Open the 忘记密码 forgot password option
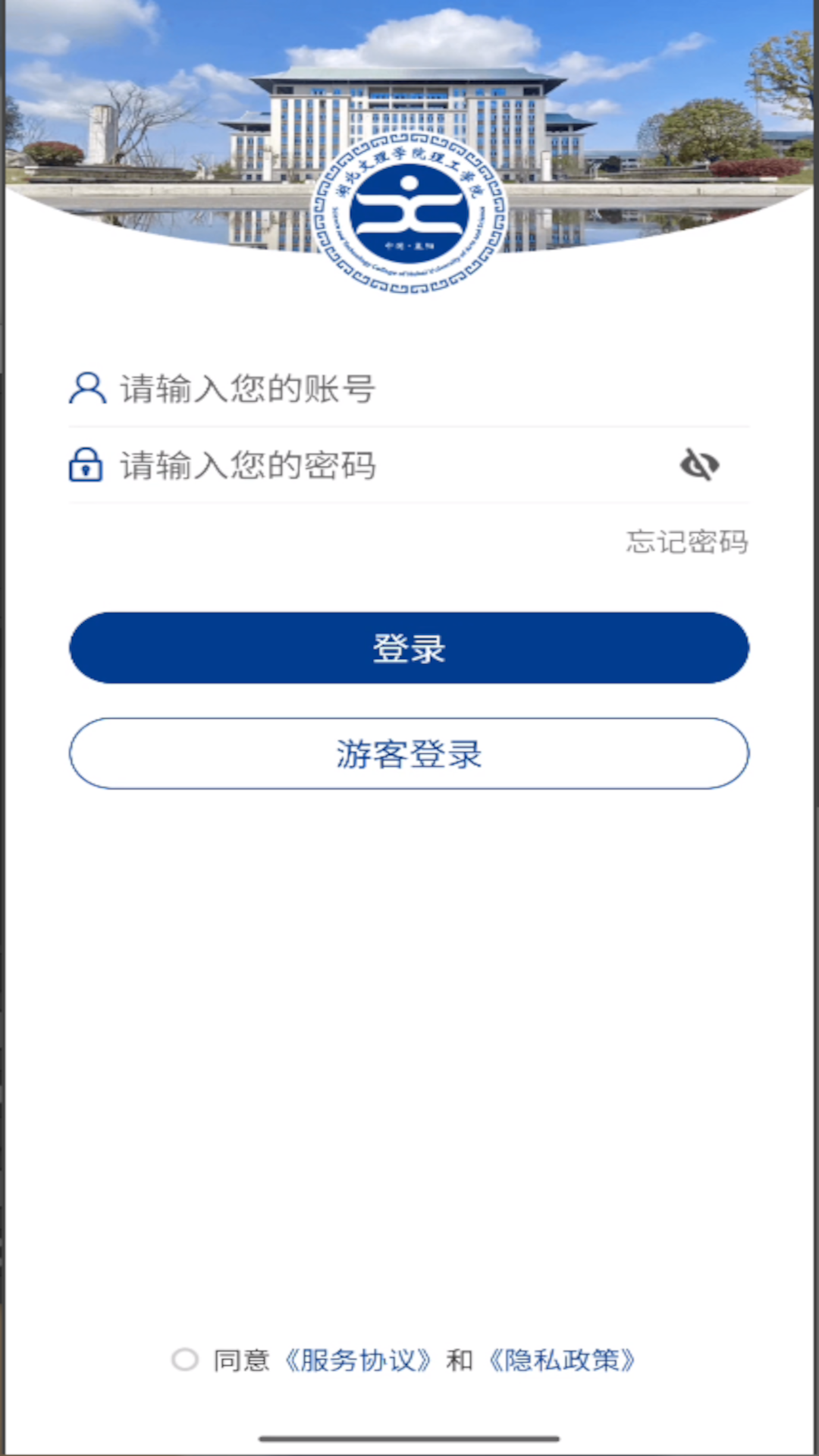819x1456 pixels. pos(686,541)
